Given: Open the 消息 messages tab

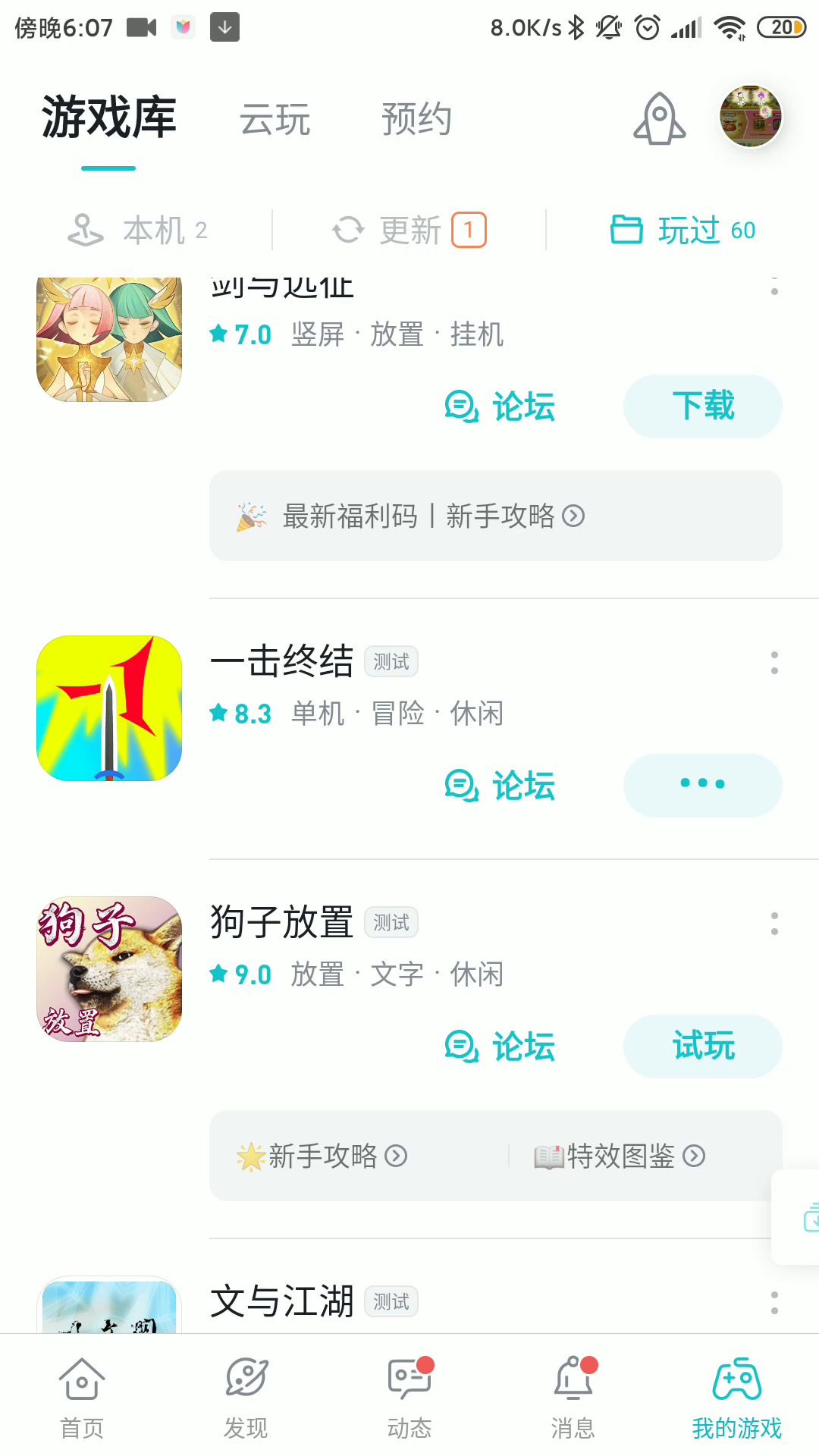Looking at the screenshot, I should pyautogui.click(x=573, y=1399).
